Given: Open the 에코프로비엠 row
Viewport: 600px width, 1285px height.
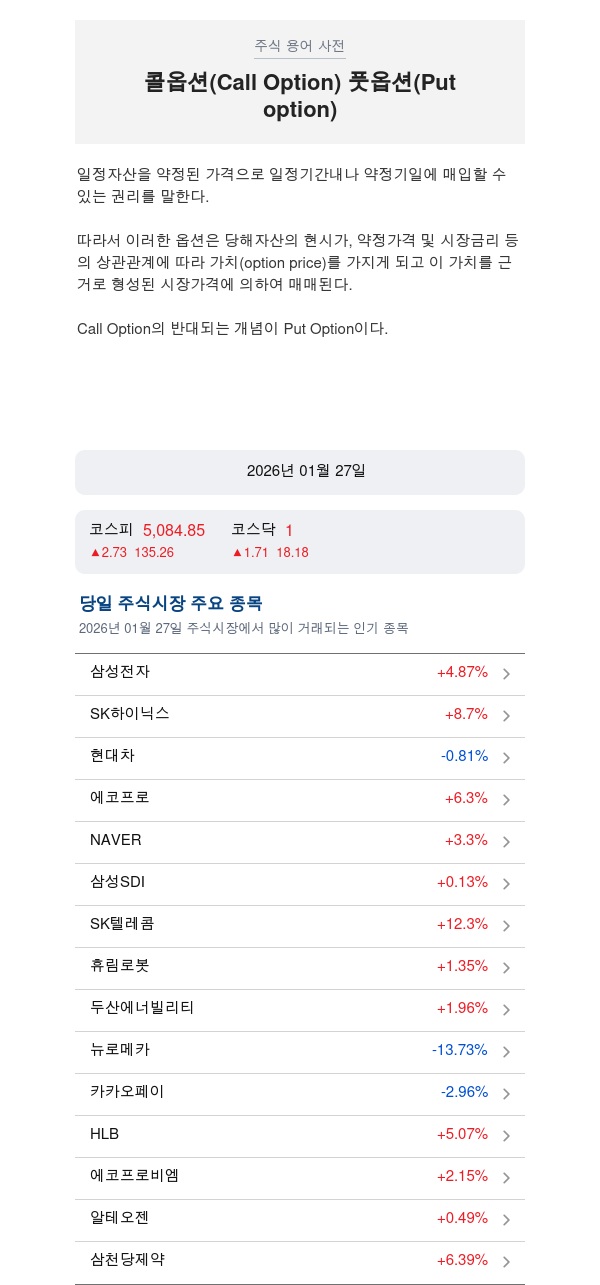Looking at the screenshot, I should point(299,1178).
